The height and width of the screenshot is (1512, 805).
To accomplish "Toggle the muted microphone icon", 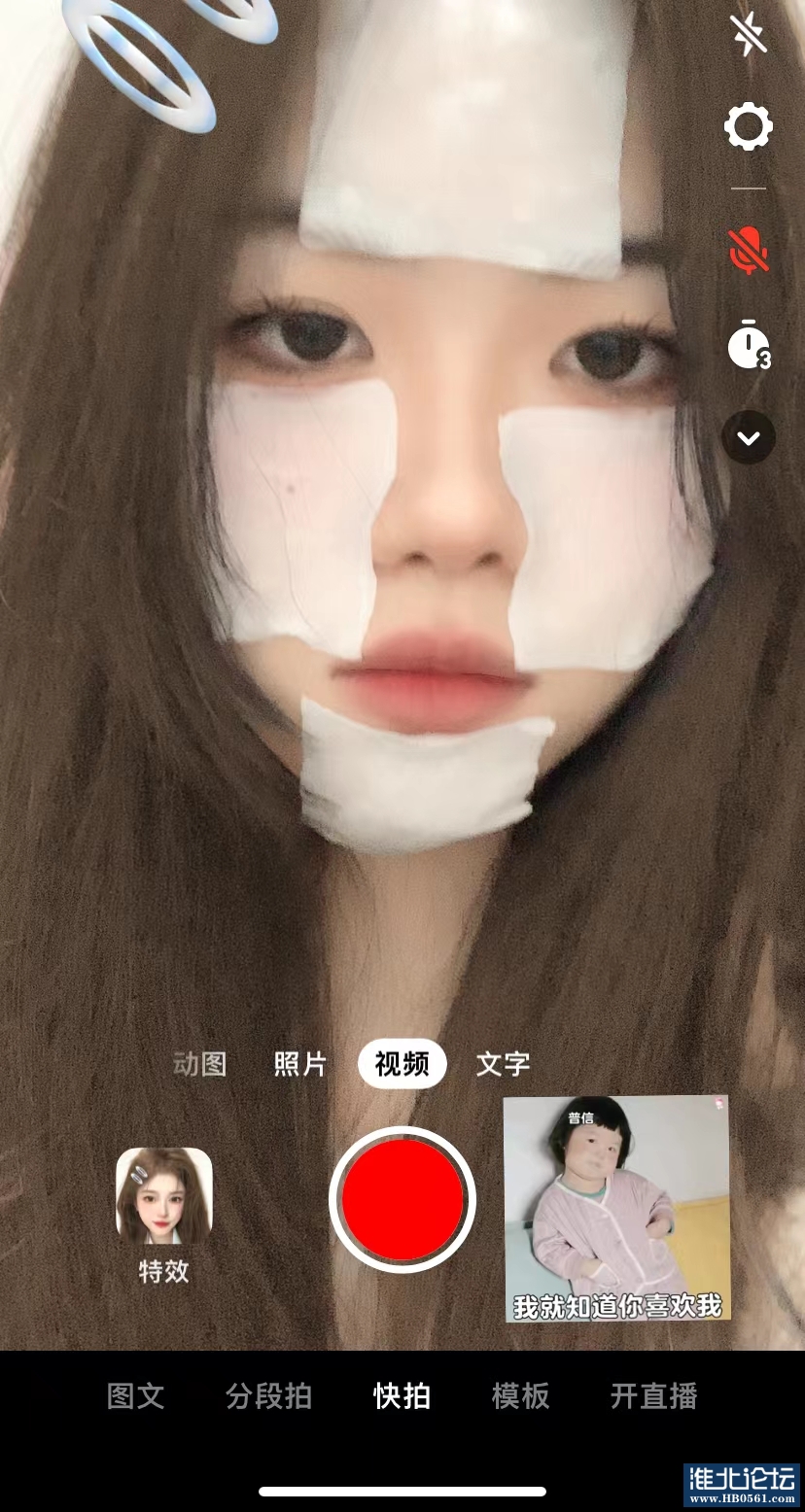I will pos(749,251).
